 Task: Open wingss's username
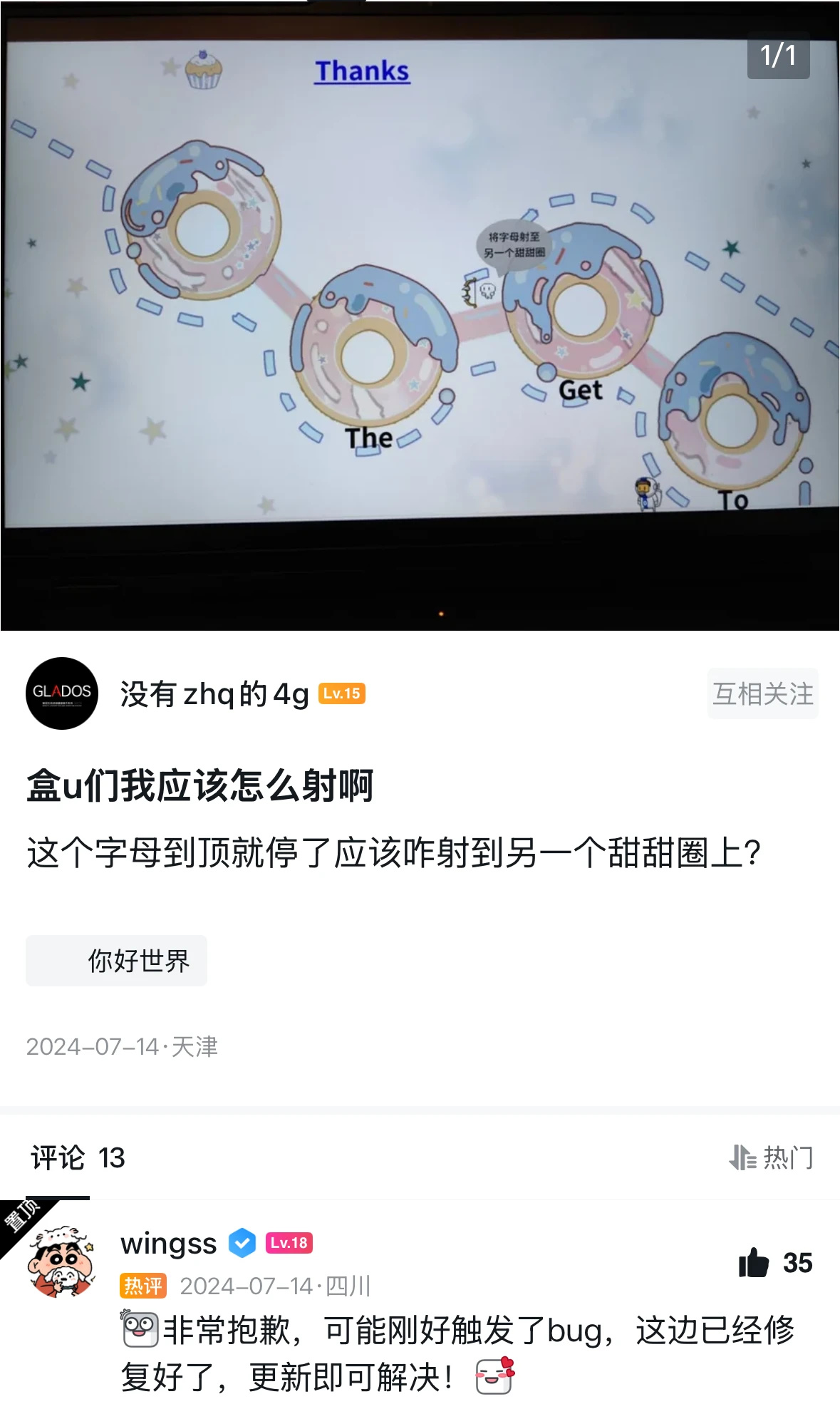pos(168,1243)
